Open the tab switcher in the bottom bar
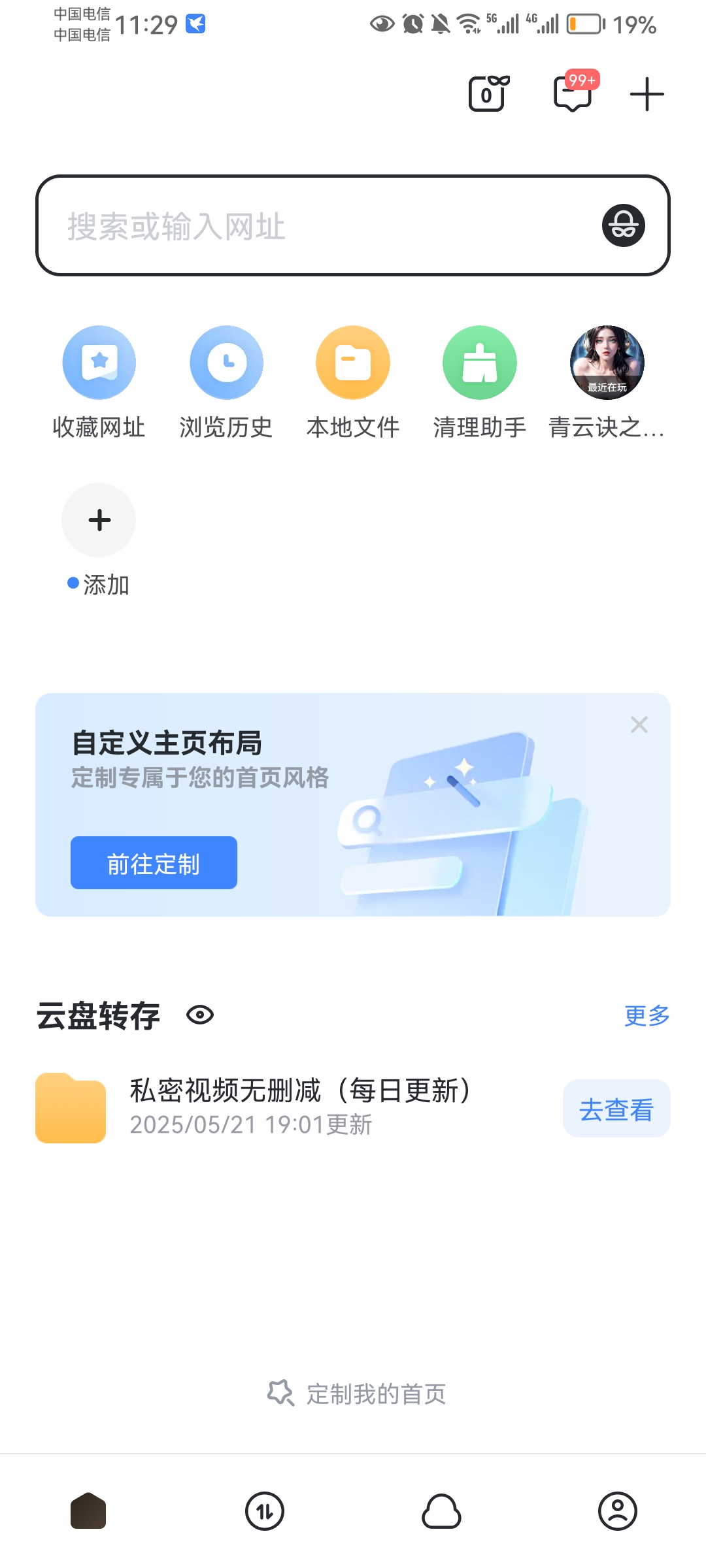 (x=265, y=1511)
